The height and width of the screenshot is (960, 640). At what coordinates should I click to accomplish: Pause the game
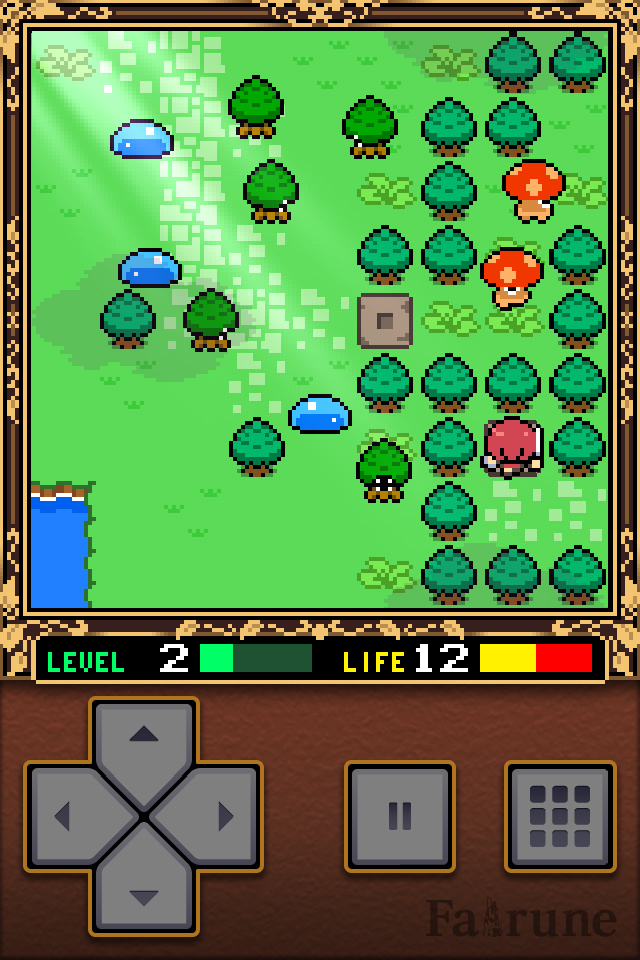[x=400, y=816]
